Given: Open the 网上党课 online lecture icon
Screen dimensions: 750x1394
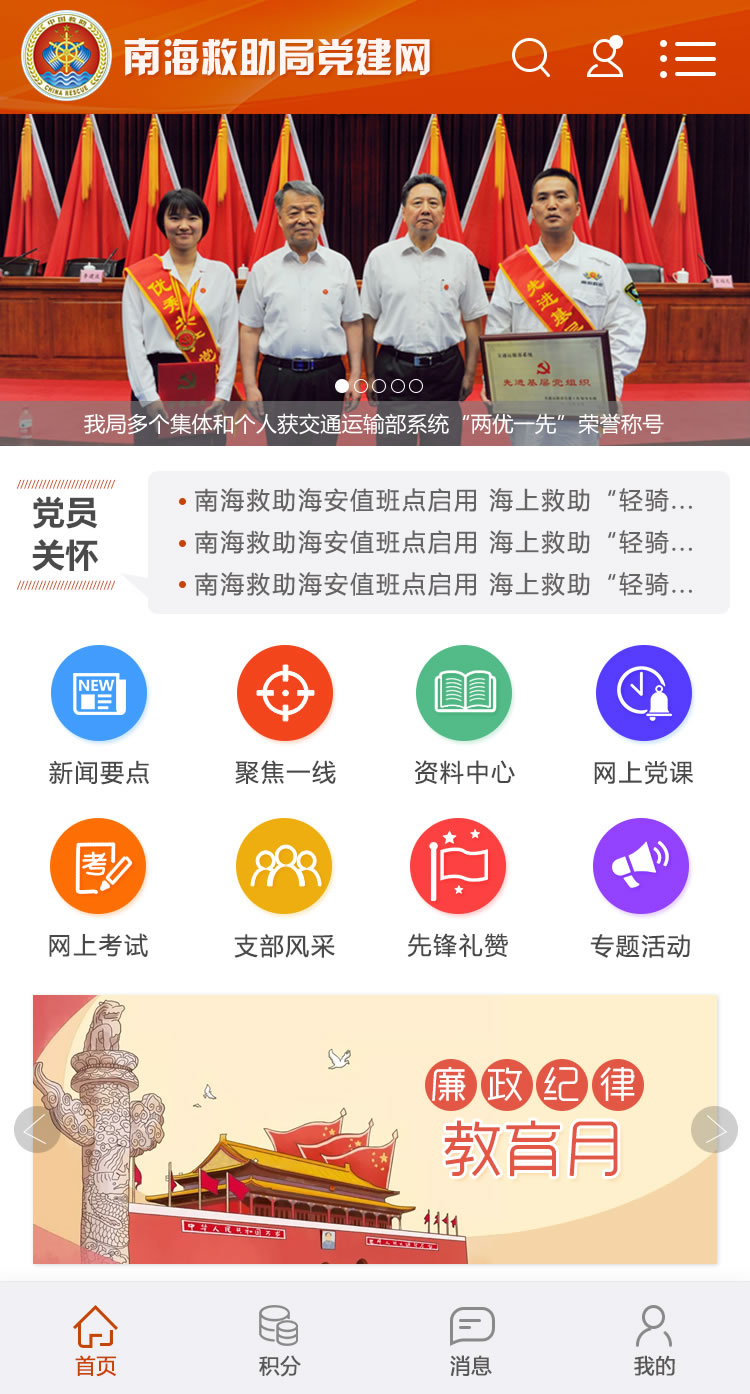Looking at the screenshot, I should coord(642,692).
